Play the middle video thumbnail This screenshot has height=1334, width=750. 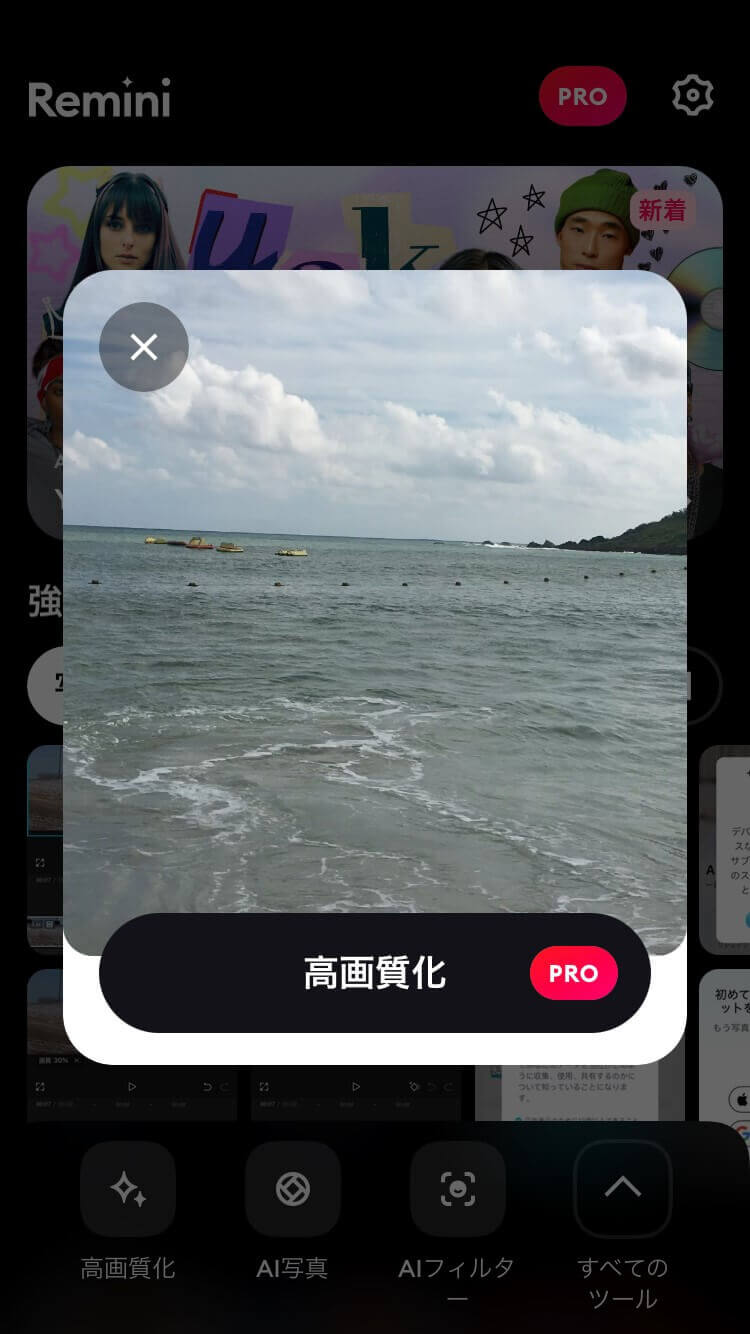(x=356, y=1087)
